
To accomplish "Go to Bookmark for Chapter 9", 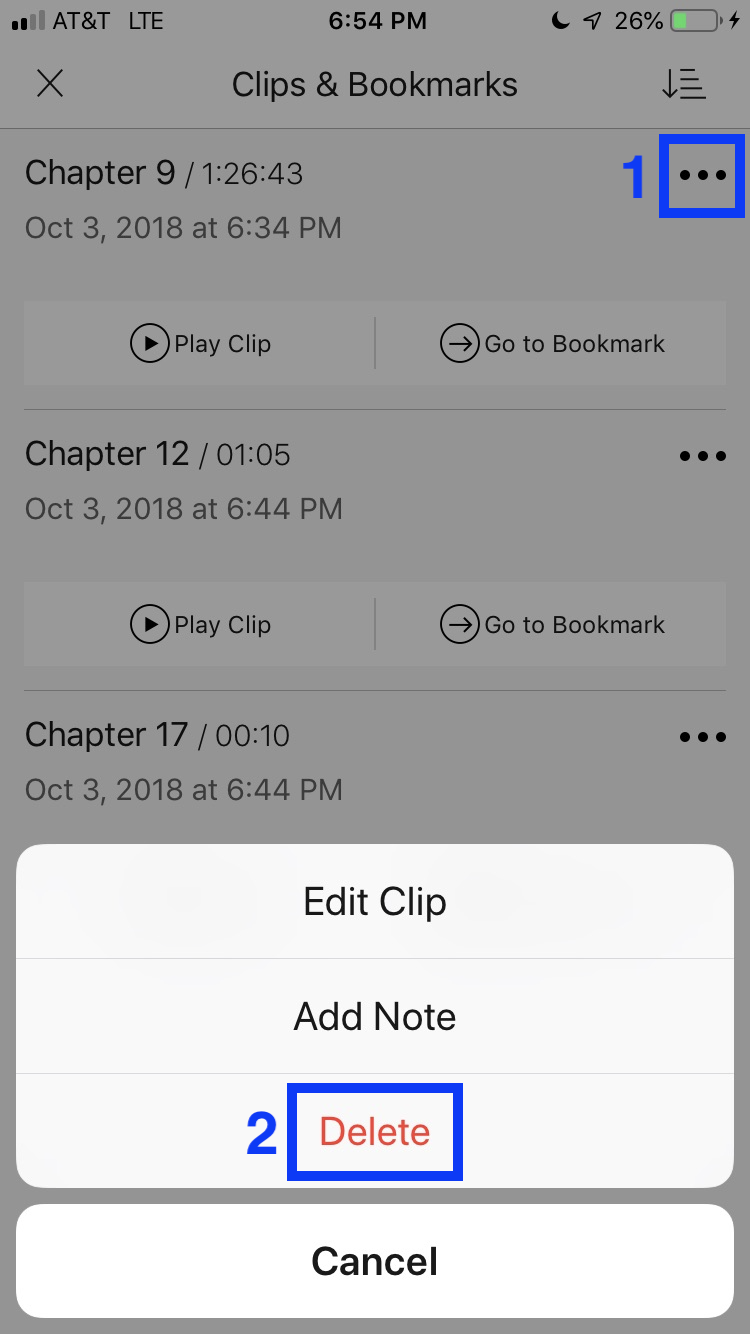I will [x=551, y=344].
